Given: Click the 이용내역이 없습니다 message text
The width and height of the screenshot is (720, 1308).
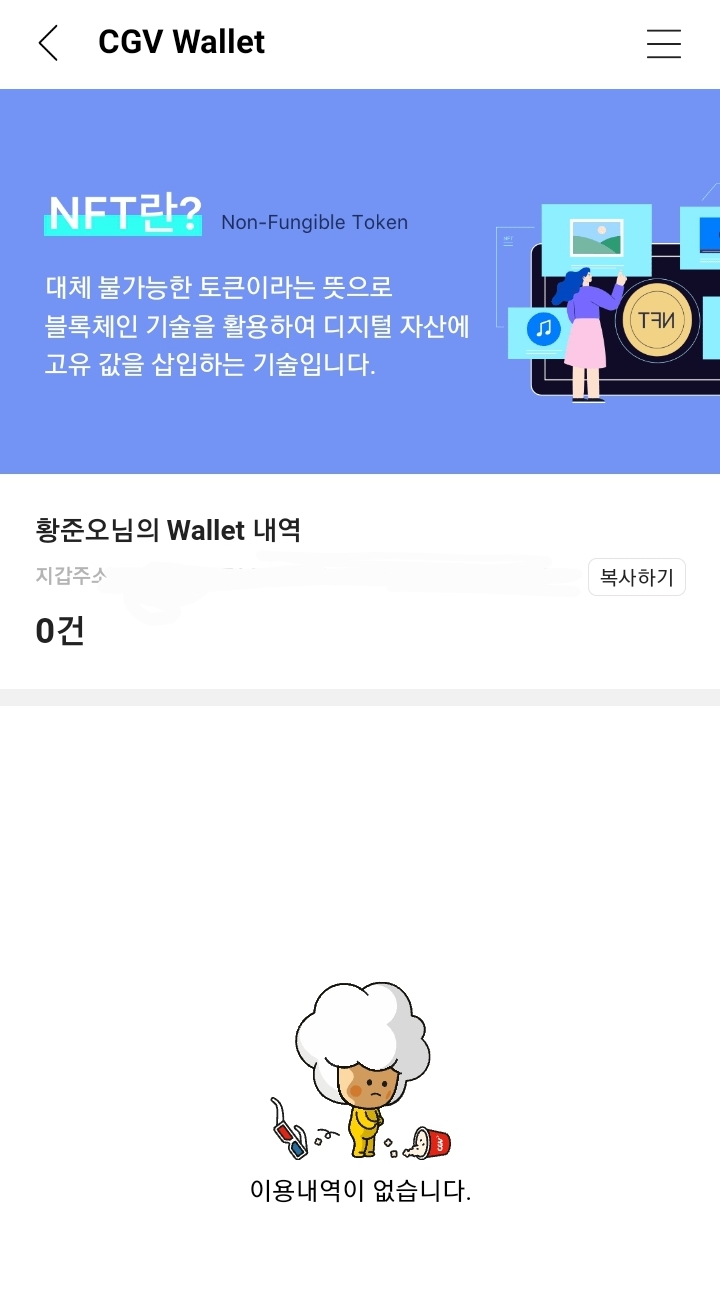Looking at the screenshot, I should tap(362, 1190).
